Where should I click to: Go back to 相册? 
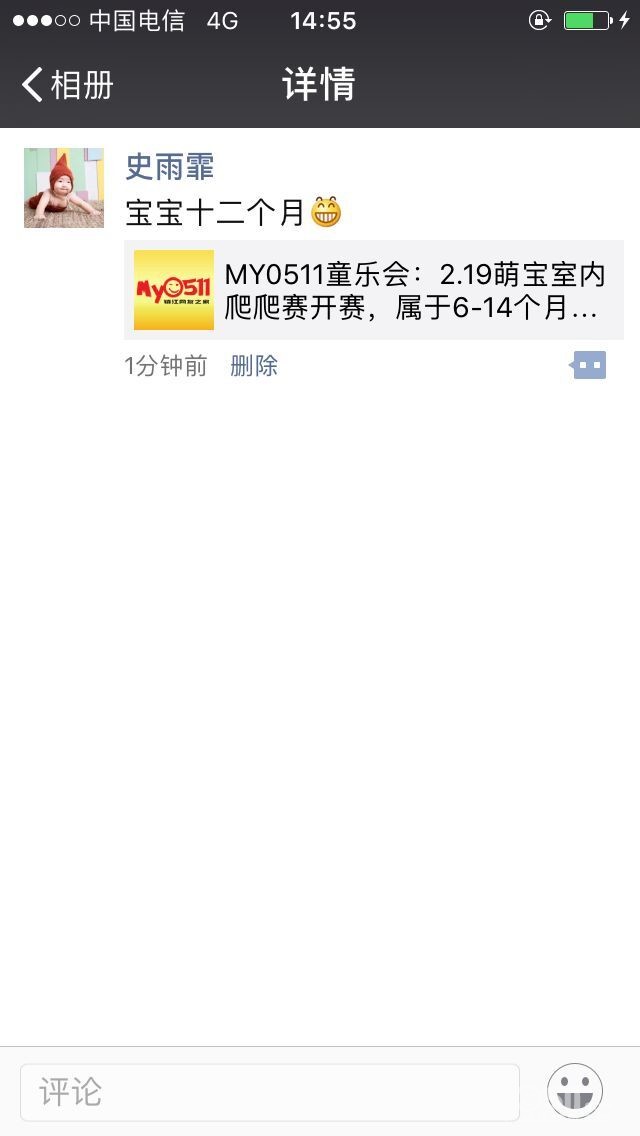pos(67,85)
